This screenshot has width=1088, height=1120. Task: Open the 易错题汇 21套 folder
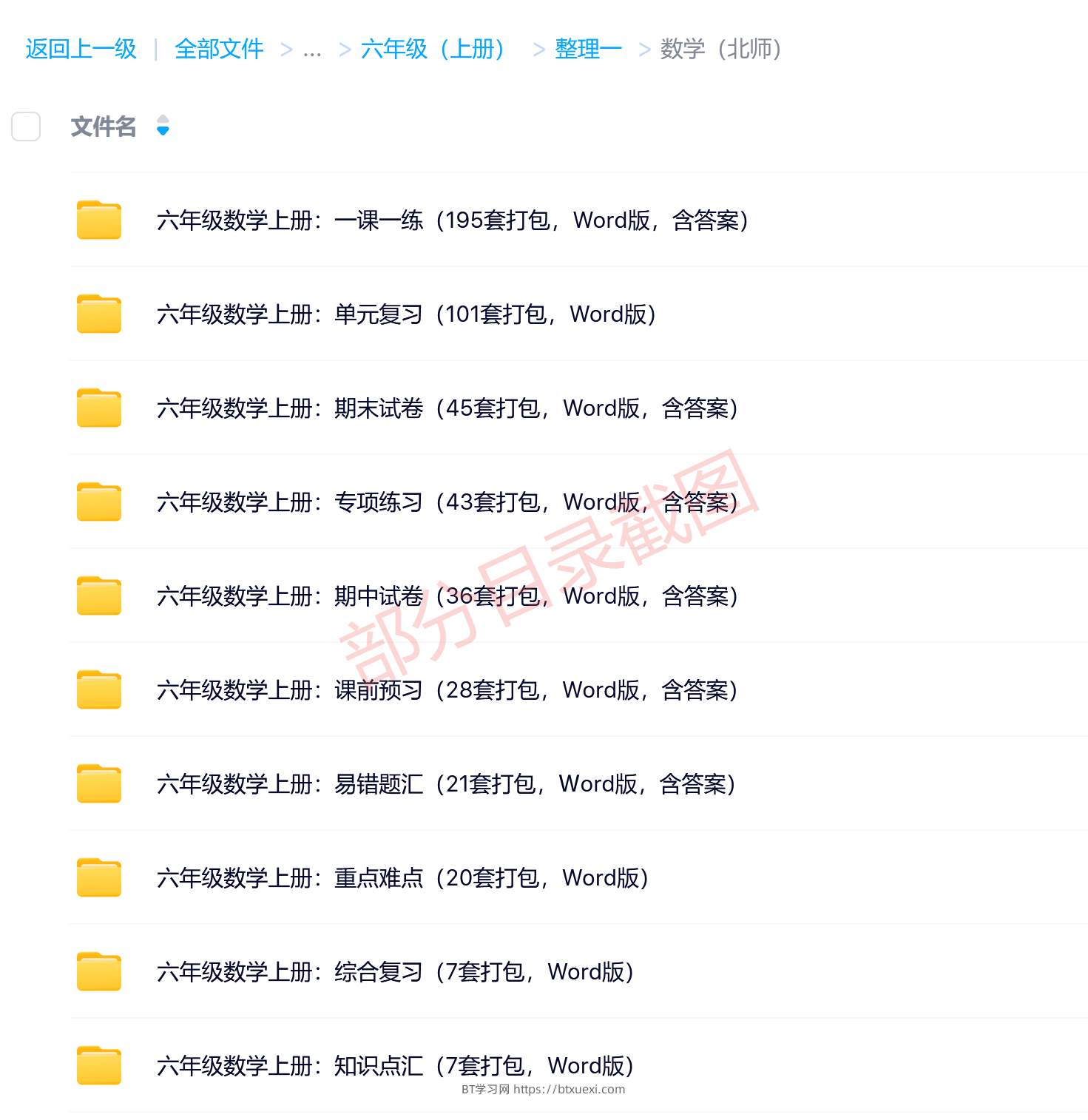[x=445, y=784]
